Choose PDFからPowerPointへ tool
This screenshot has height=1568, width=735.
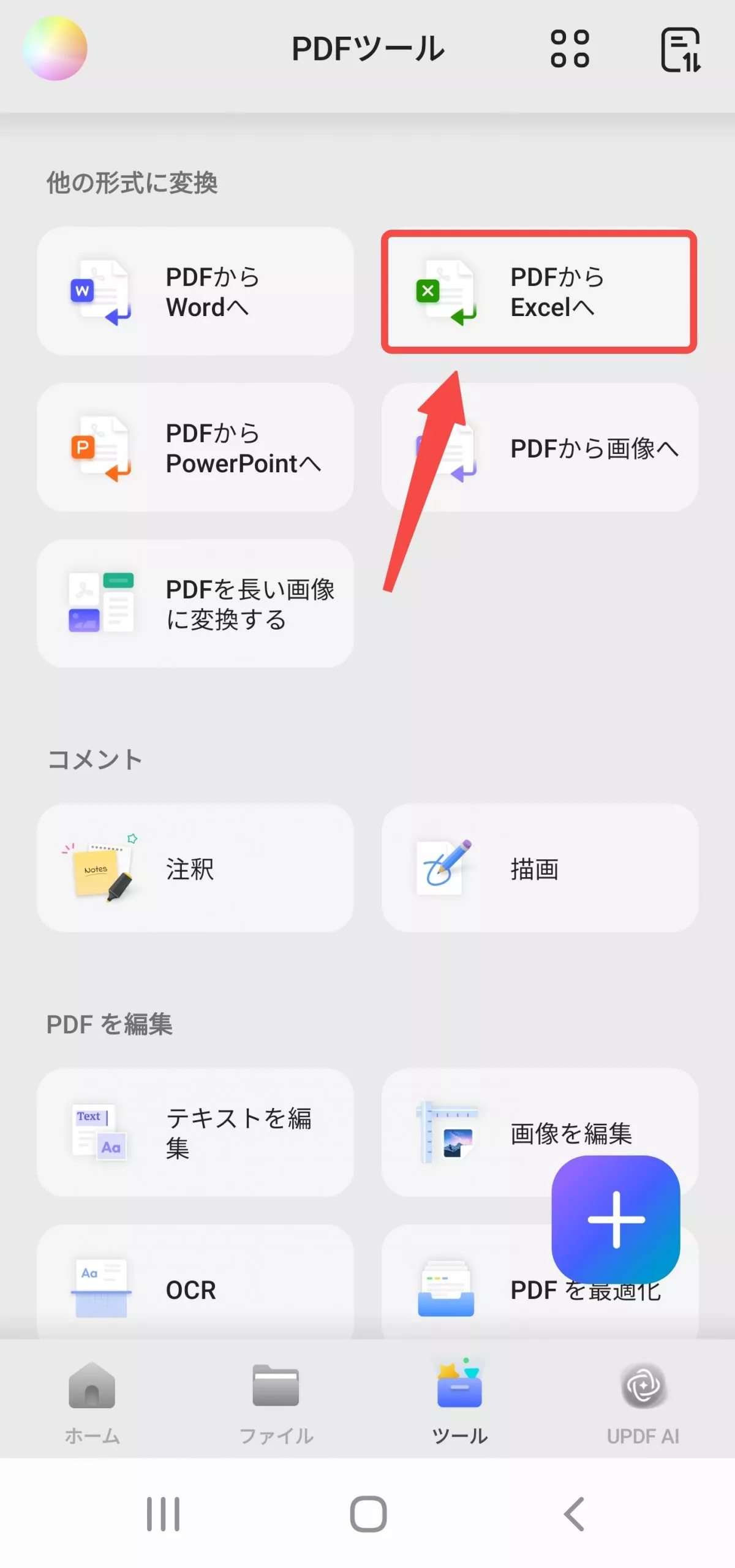(x=195, y=448)
